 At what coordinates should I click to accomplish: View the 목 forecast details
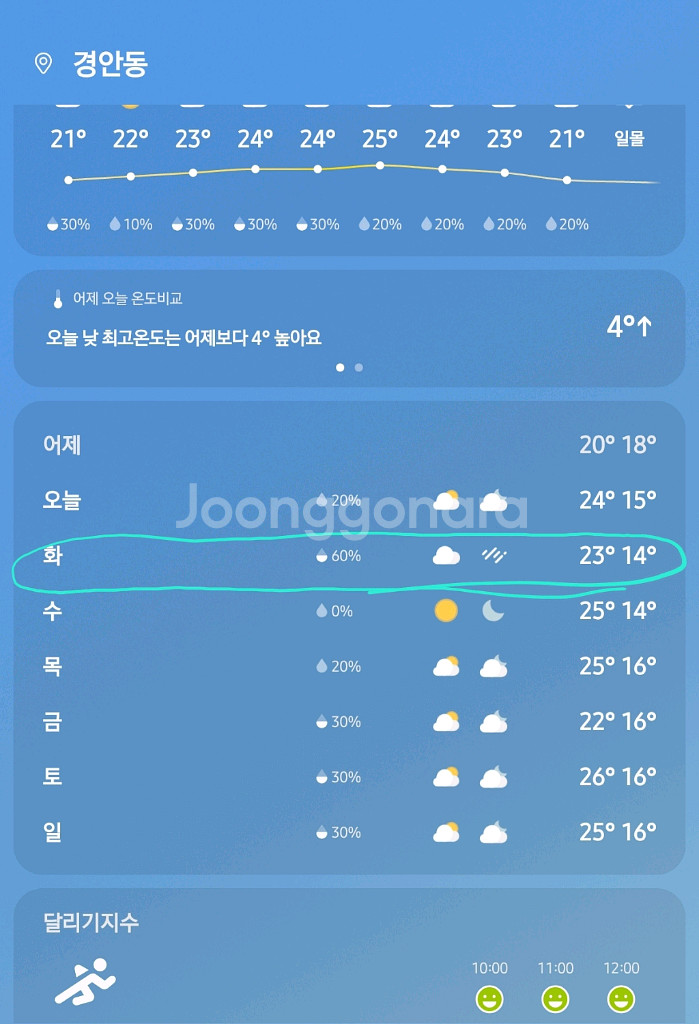(348, 666)
